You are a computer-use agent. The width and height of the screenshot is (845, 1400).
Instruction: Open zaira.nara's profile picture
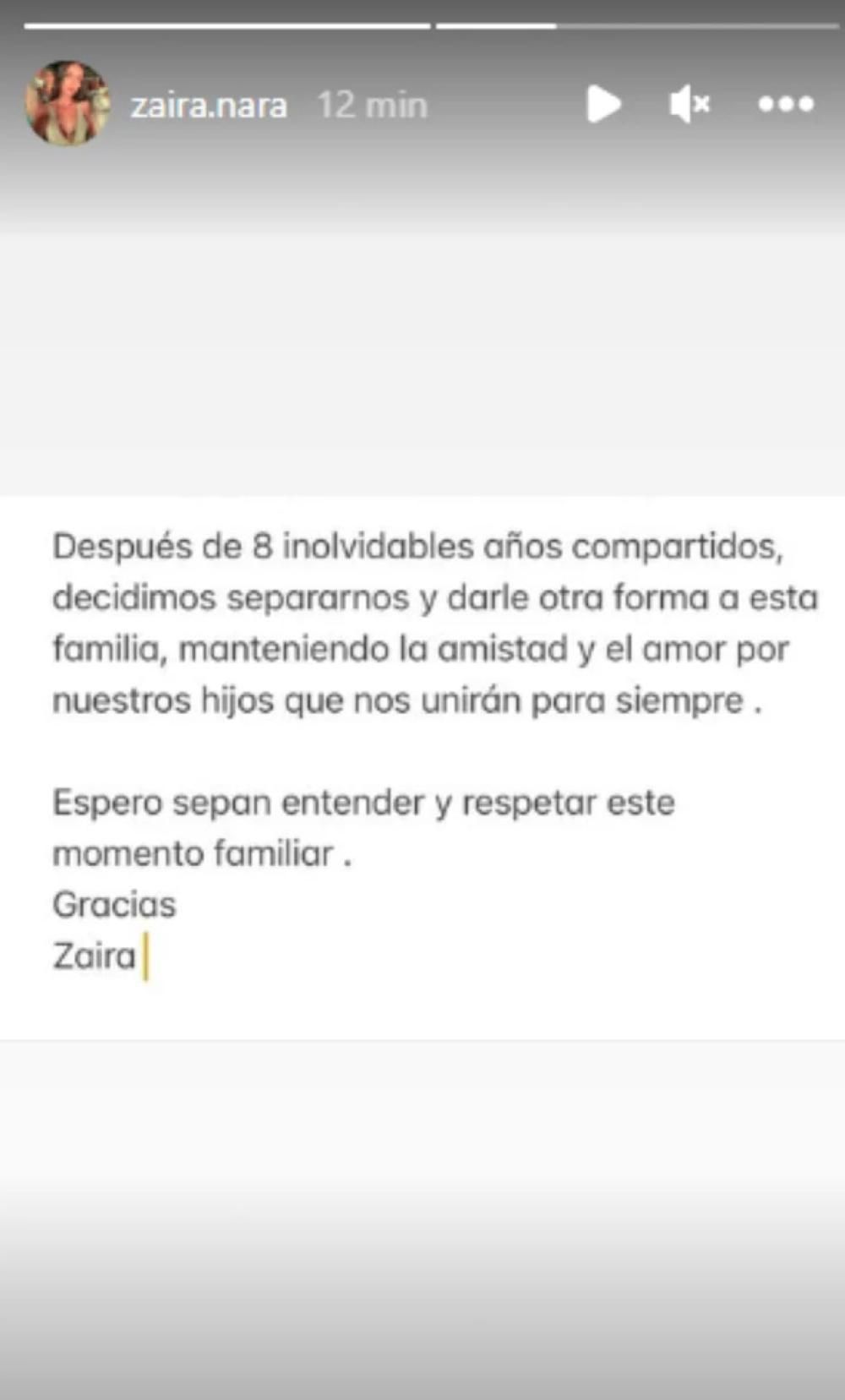68,103
